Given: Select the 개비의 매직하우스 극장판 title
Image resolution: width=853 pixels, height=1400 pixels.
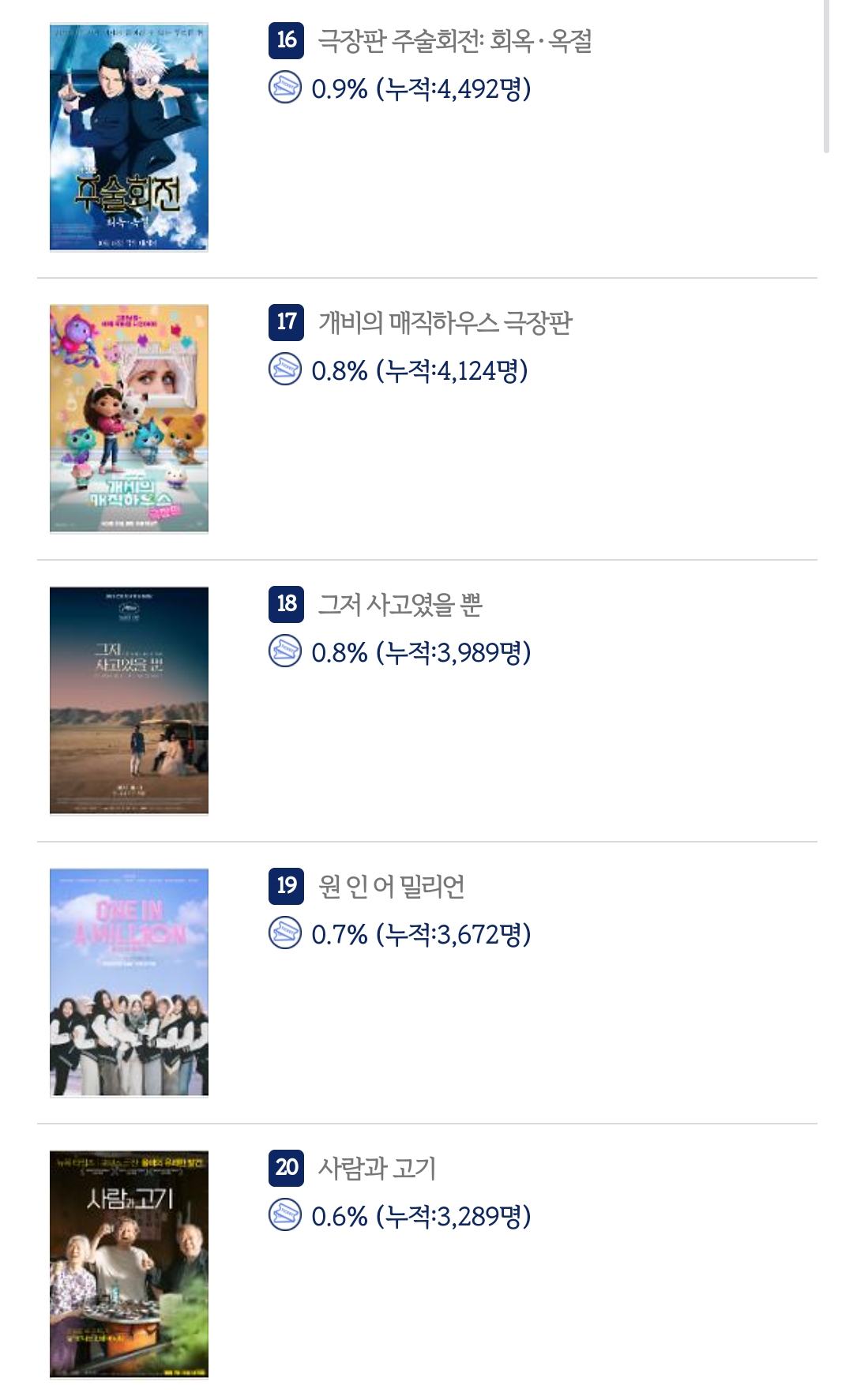Looking at the screenshot, I should click(445, 321).
